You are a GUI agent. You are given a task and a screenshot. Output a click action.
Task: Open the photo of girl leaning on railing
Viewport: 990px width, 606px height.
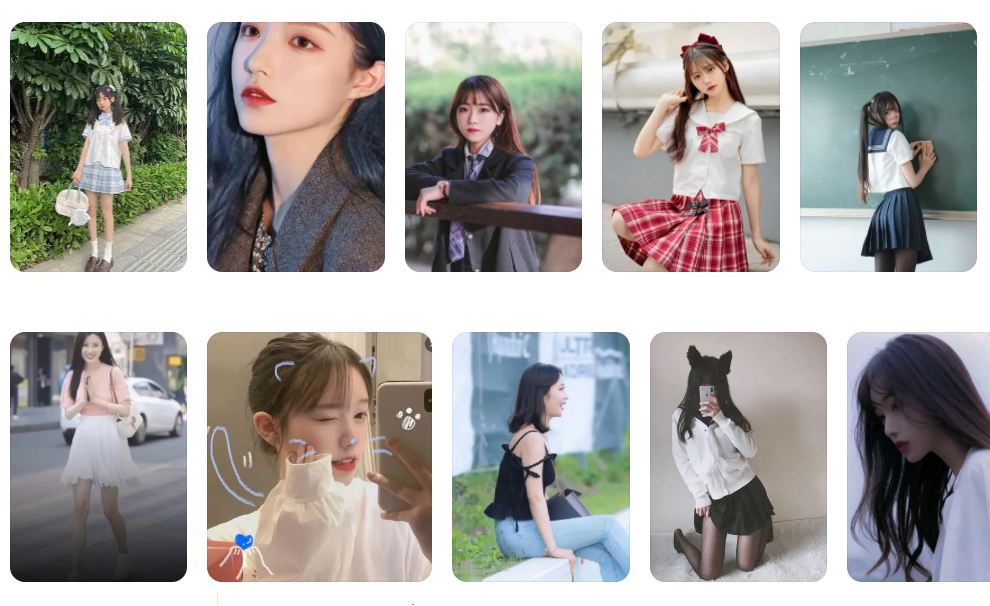point(493,147)
